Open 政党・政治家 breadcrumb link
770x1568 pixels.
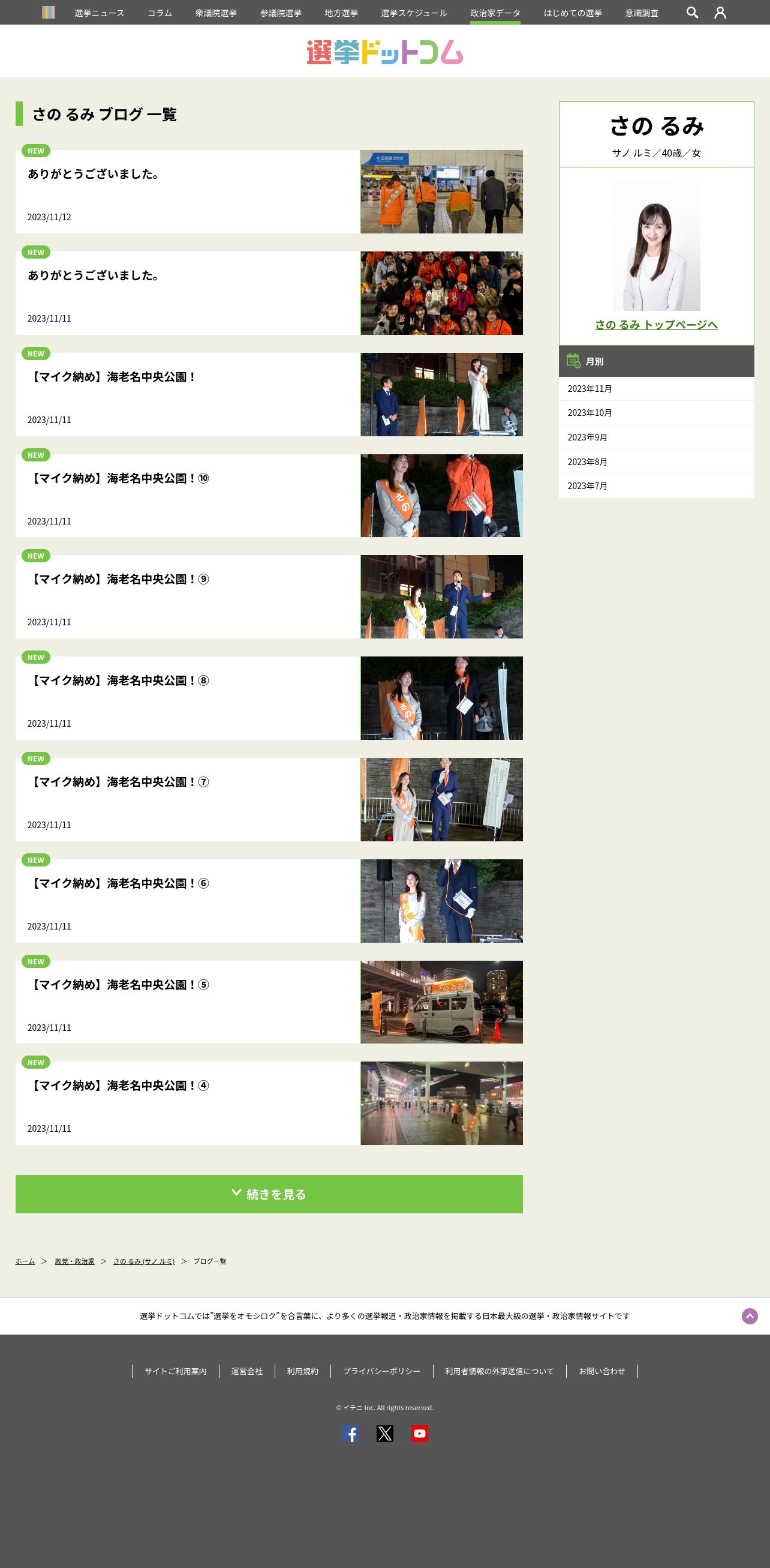[75, 1261]
